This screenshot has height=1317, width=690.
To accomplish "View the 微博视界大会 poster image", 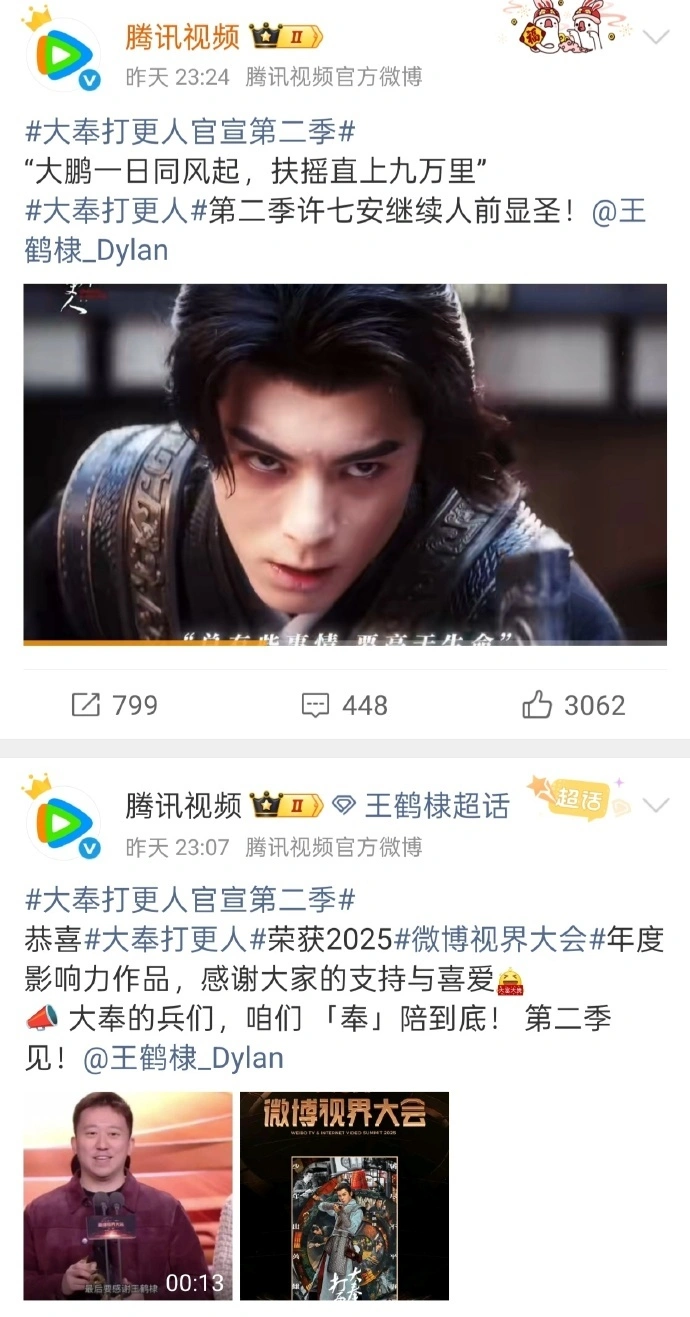I will coord(344,1195).
